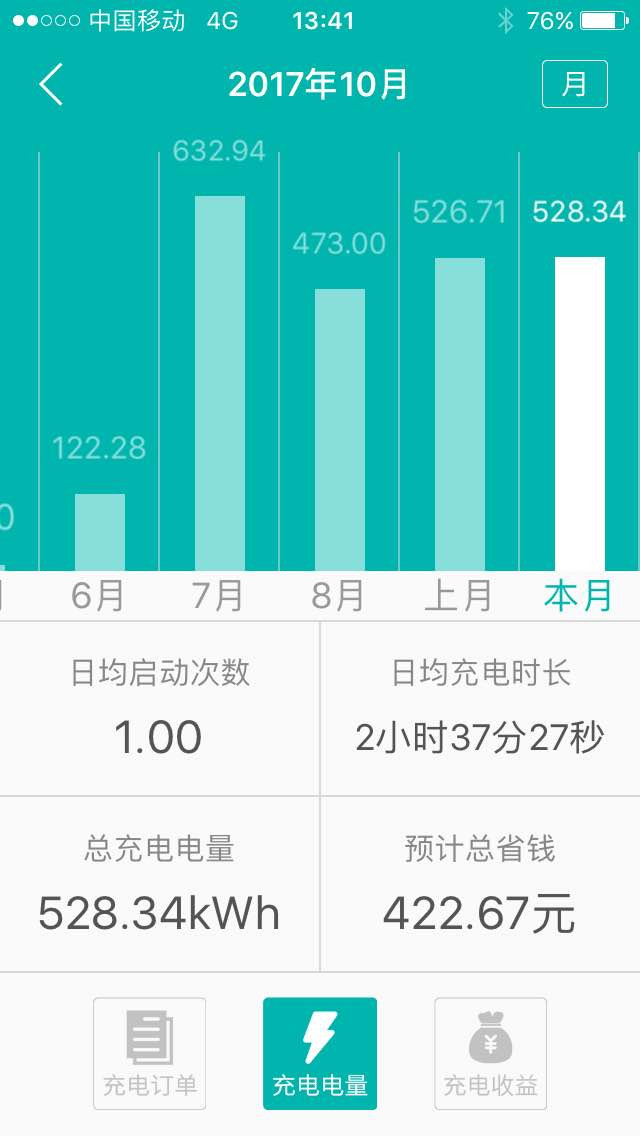Screen dimensions: 640x1136
Task: Select the 充电电量 tab
Action: [320, 1053]
